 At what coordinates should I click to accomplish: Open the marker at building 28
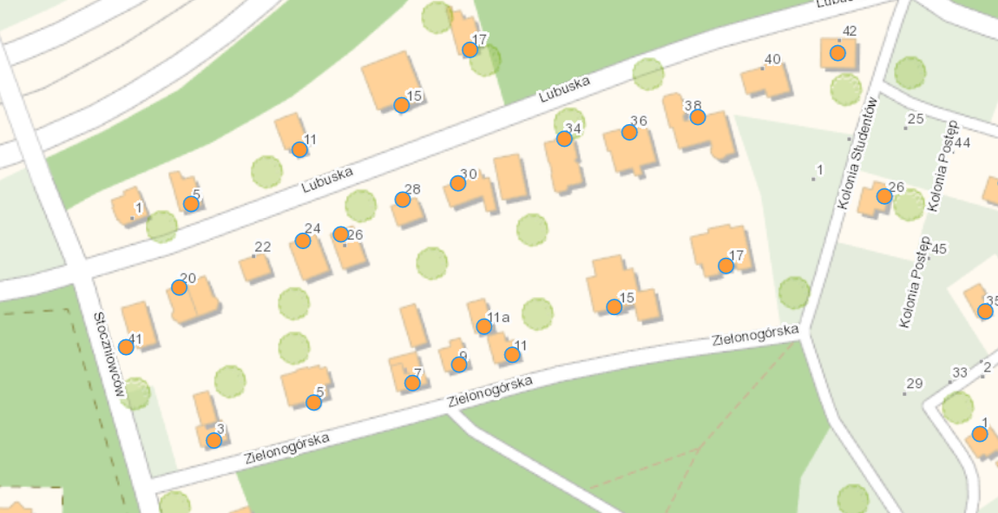point(402,200)
